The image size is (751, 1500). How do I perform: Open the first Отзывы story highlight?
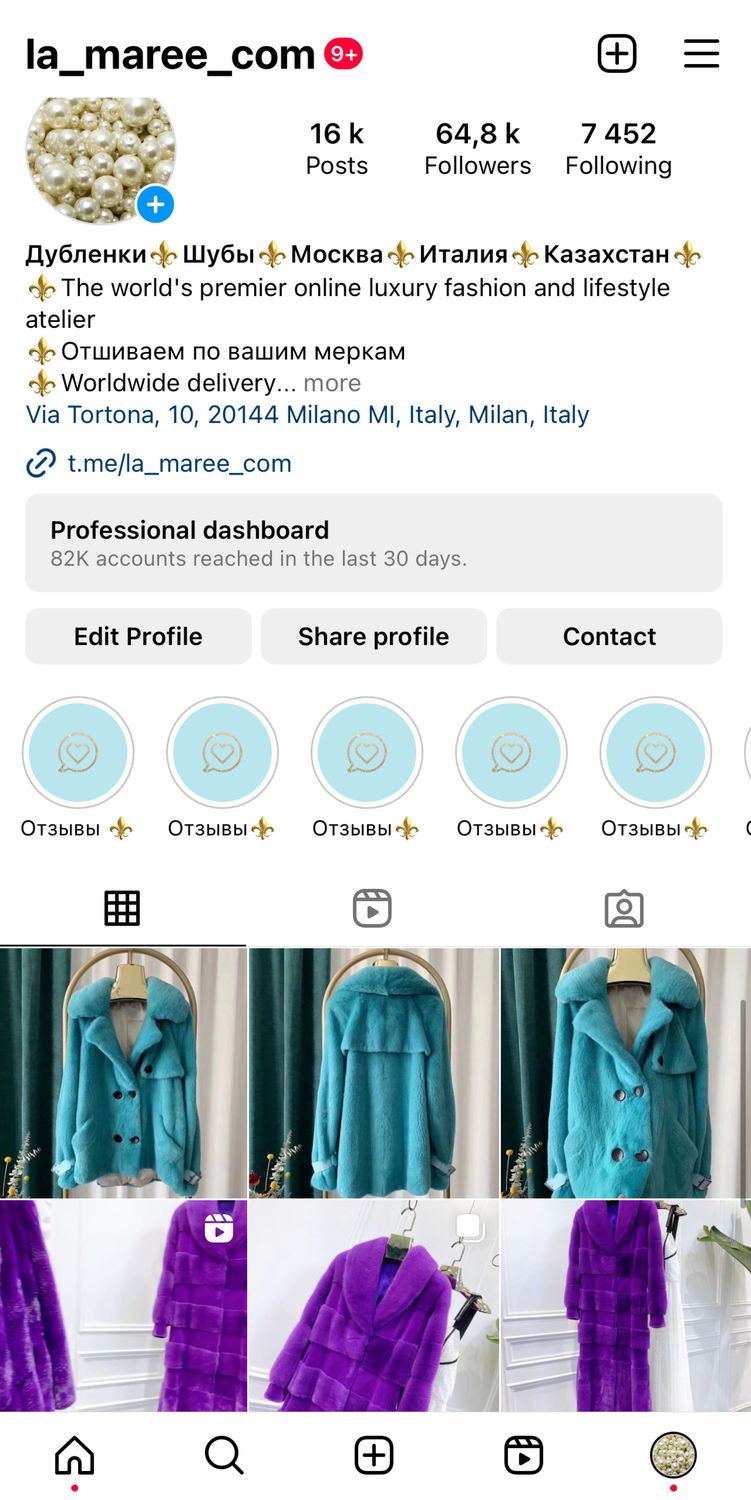coord(78,753)
